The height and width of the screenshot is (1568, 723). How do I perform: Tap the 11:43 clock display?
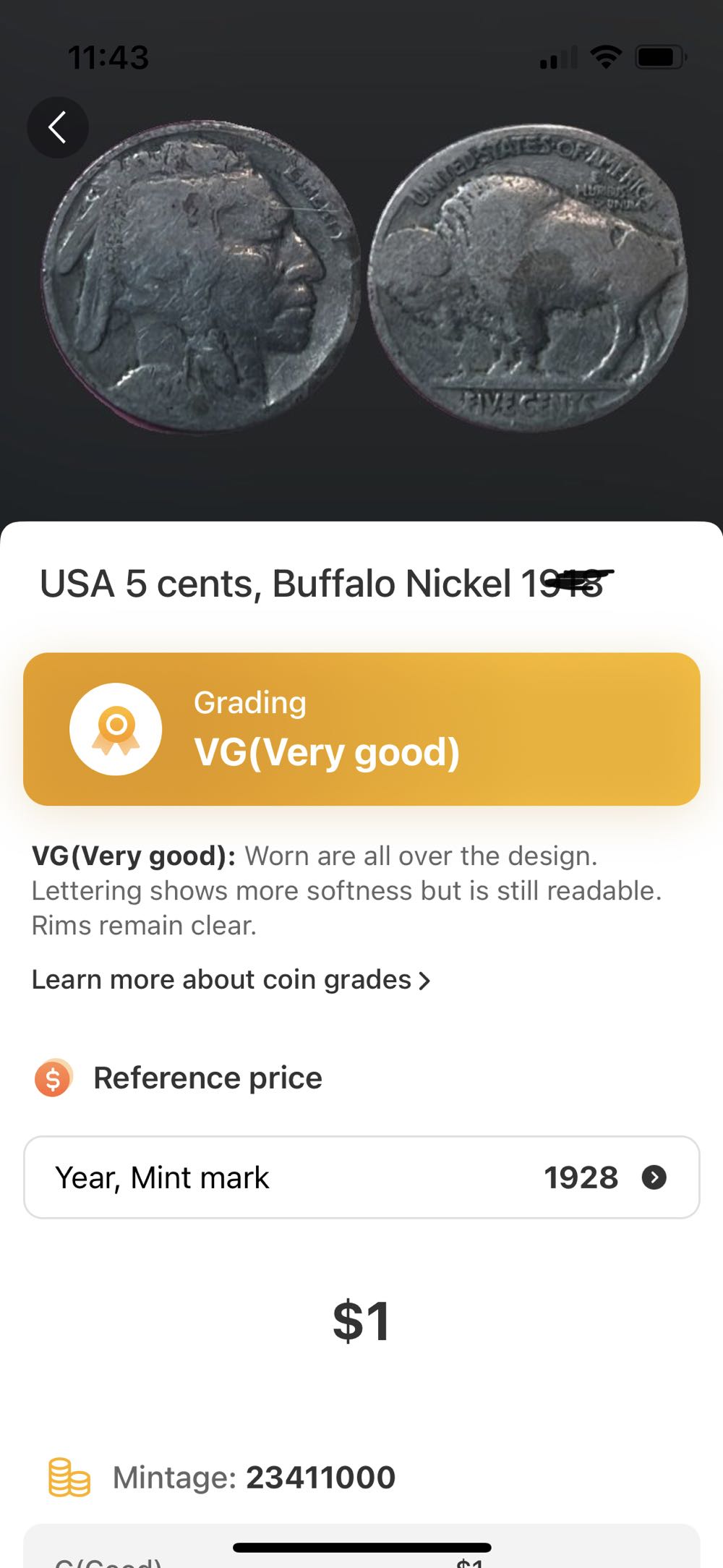(108, 58)
